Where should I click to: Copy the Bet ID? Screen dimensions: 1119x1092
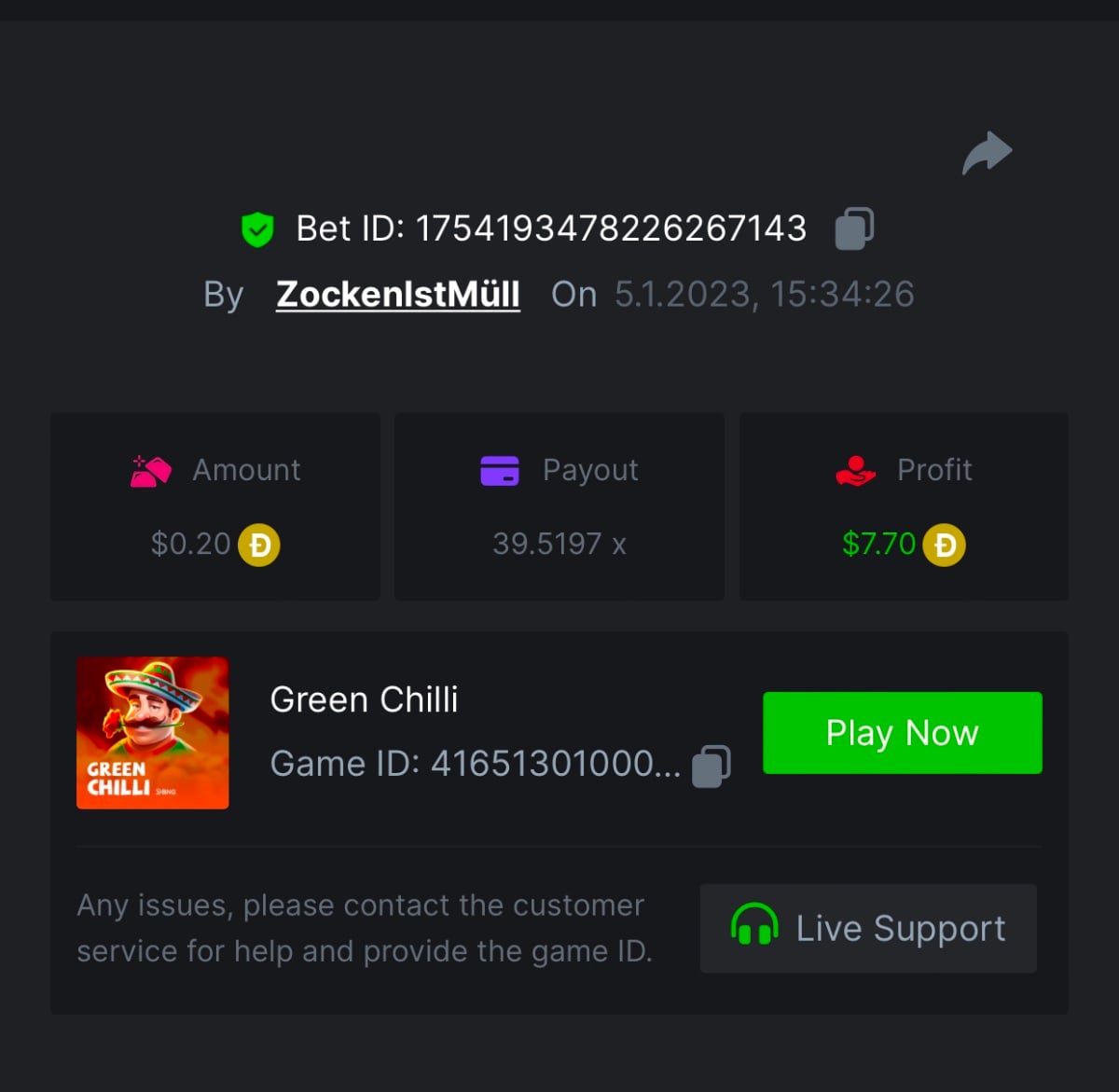click(x=853, y=228)
